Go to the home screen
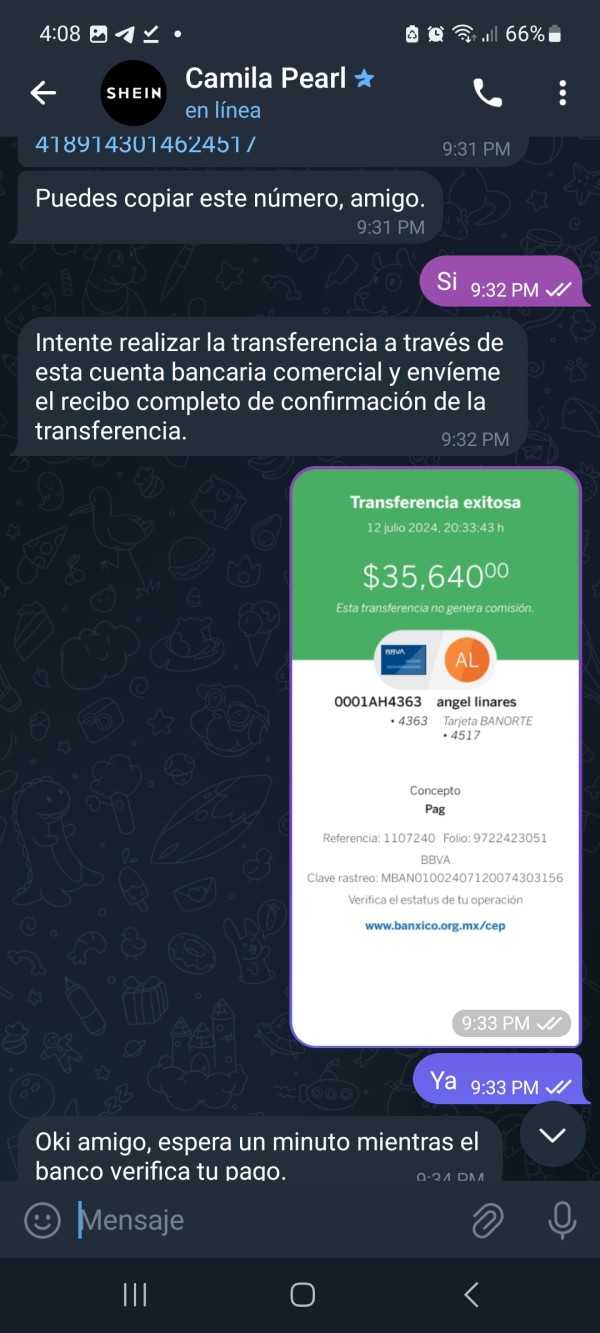The height and width of the screenshot is (1333, 600). [302, 1295]
